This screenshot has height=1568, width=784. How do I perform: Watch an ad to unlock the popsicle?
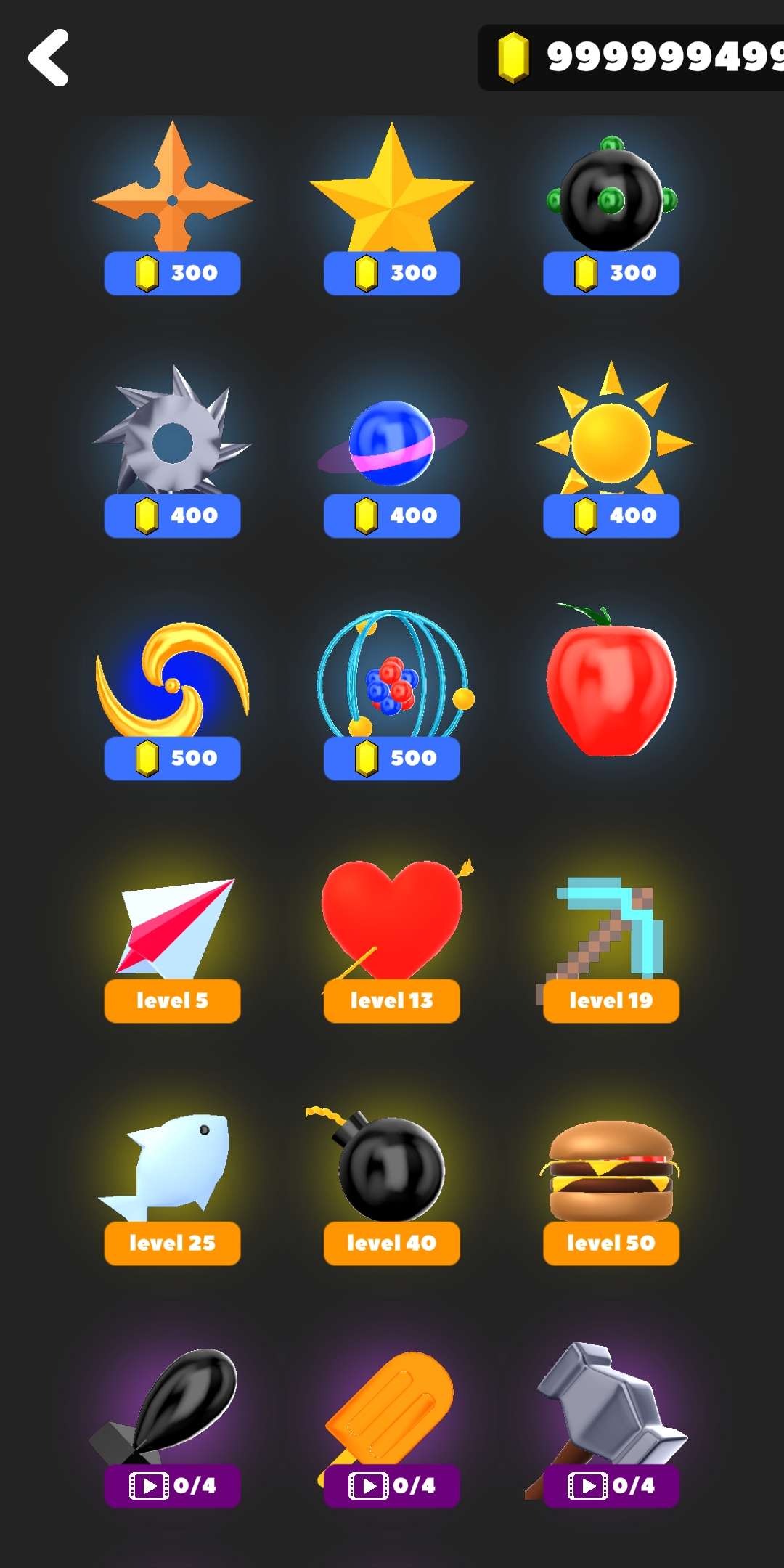[x=391, y=1485]
